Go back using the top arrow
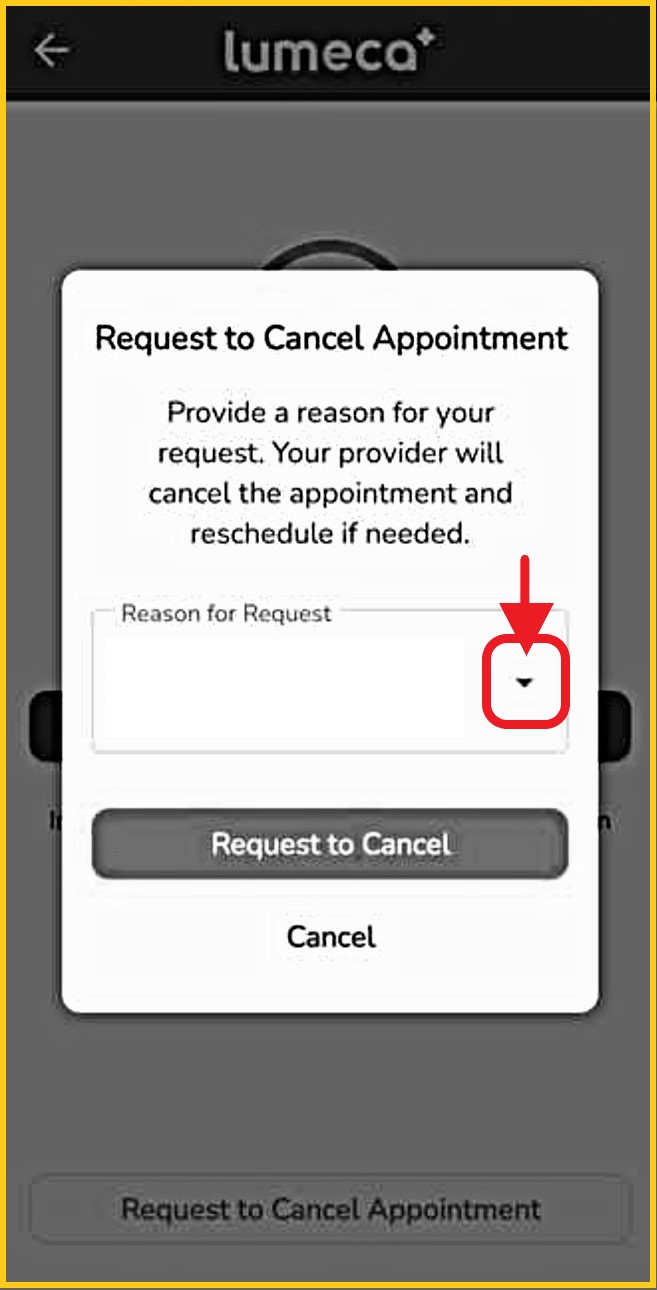 [51, 51]
